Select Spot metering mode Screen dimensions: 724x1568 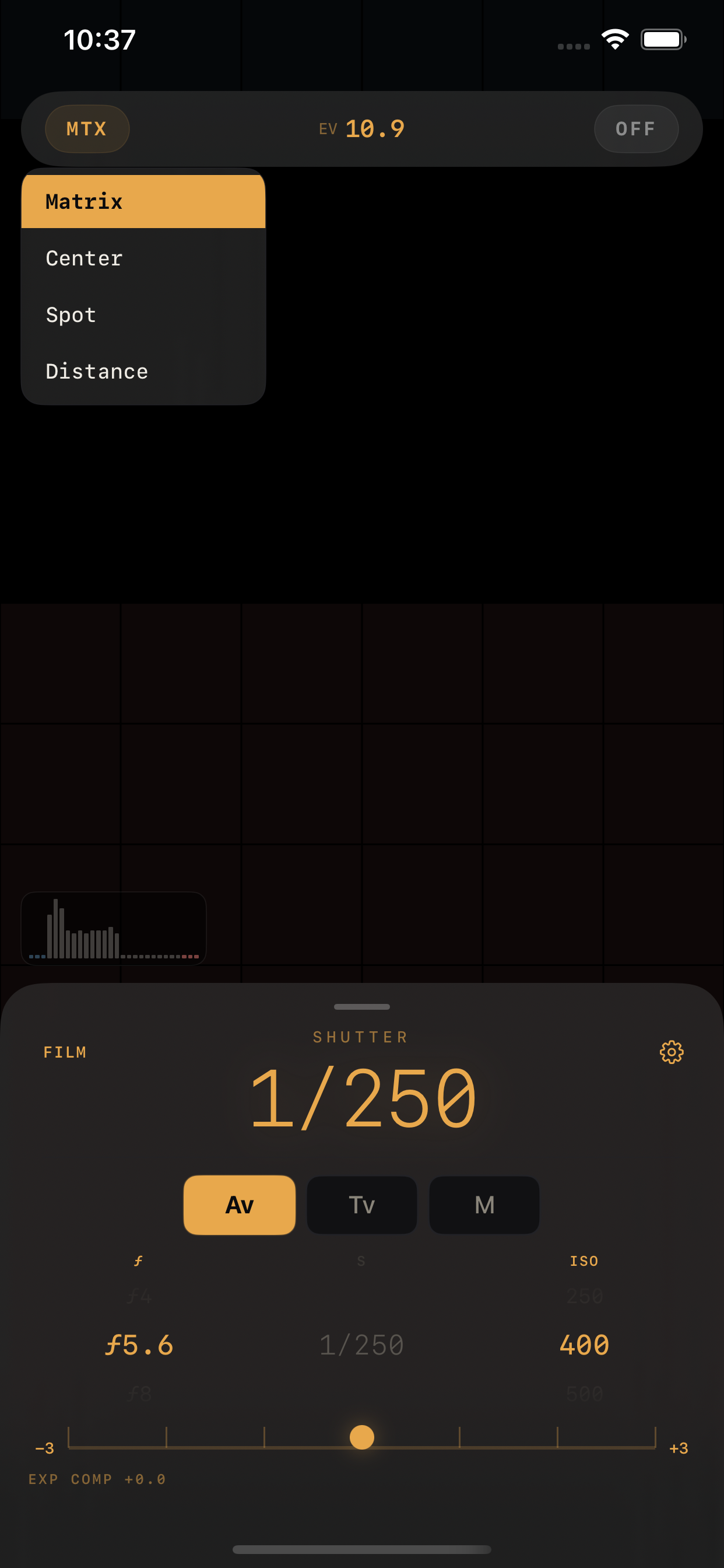[143, 314]
